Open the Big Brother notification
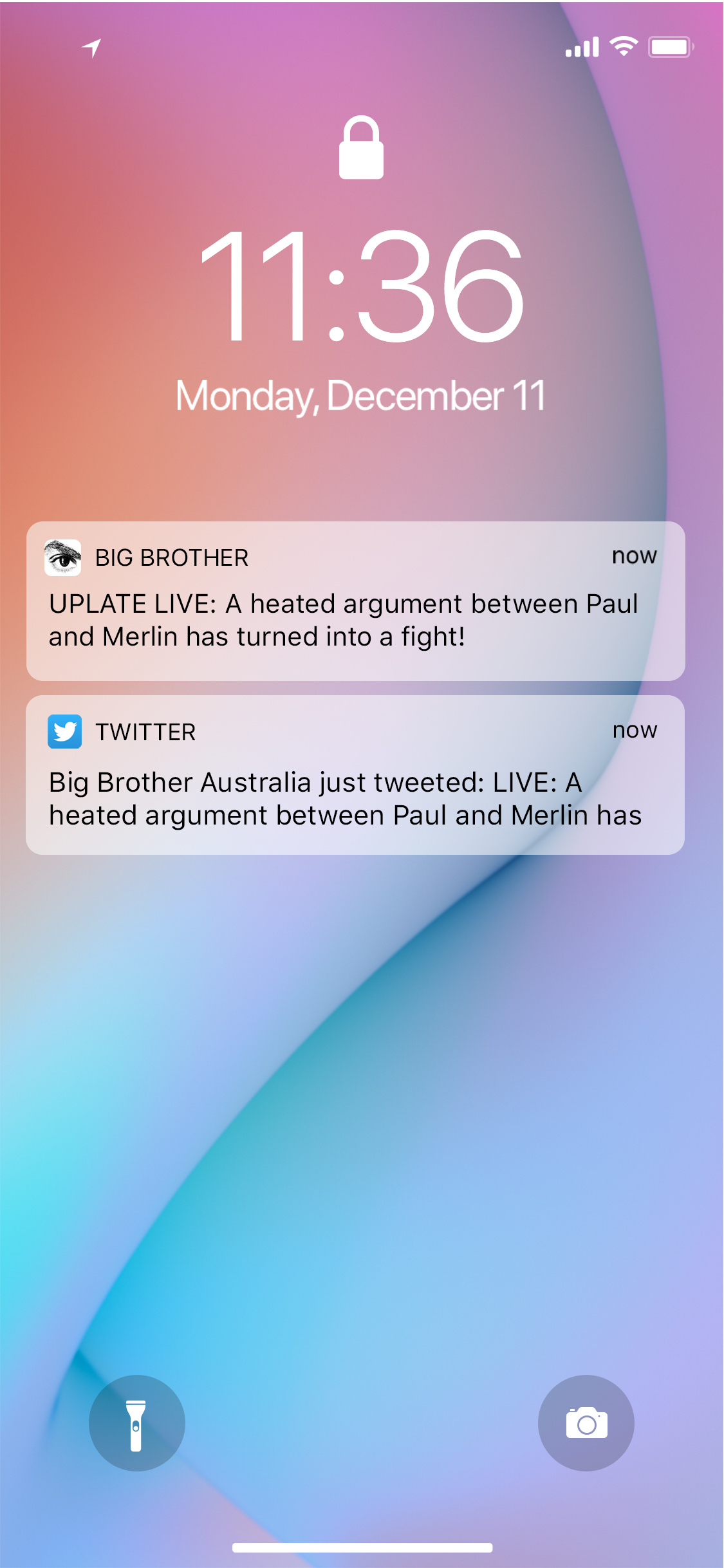 [x=355, y=601]
